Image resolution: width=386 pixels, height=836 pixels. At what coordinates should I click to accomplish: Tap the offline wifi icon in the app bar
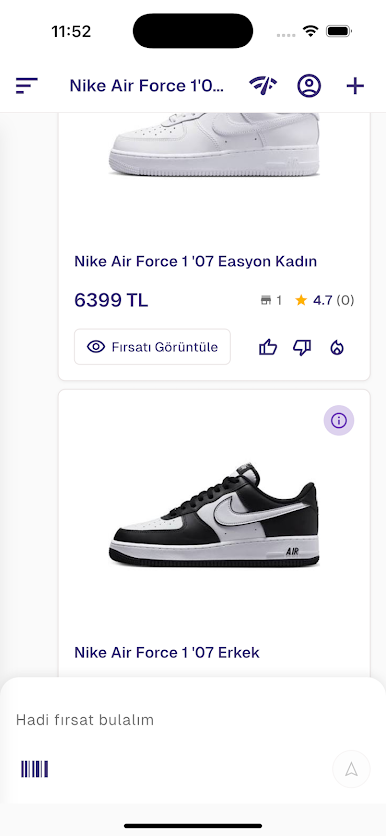coord(263,85)
